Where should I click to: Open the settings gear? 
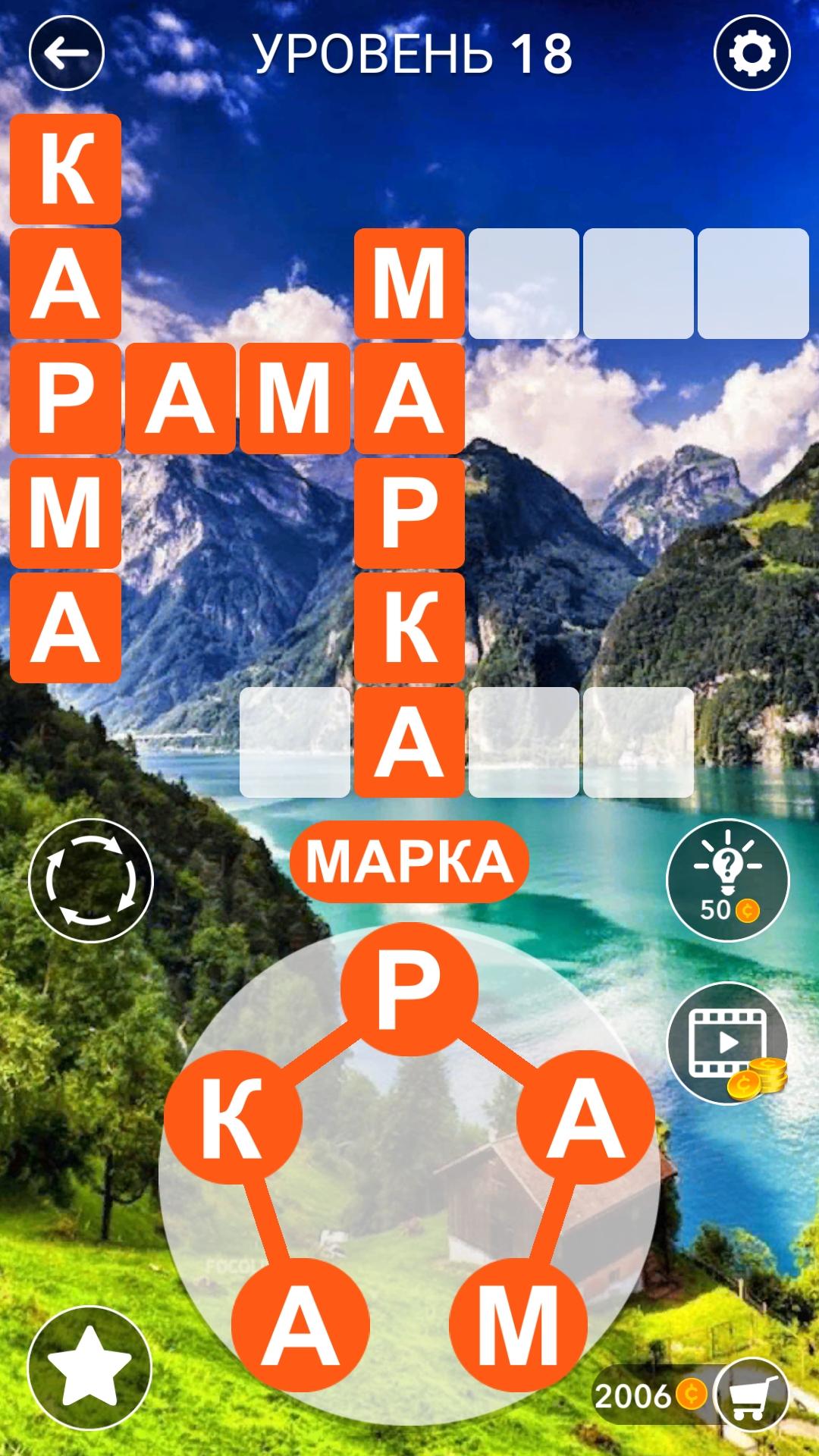(752, 53)
